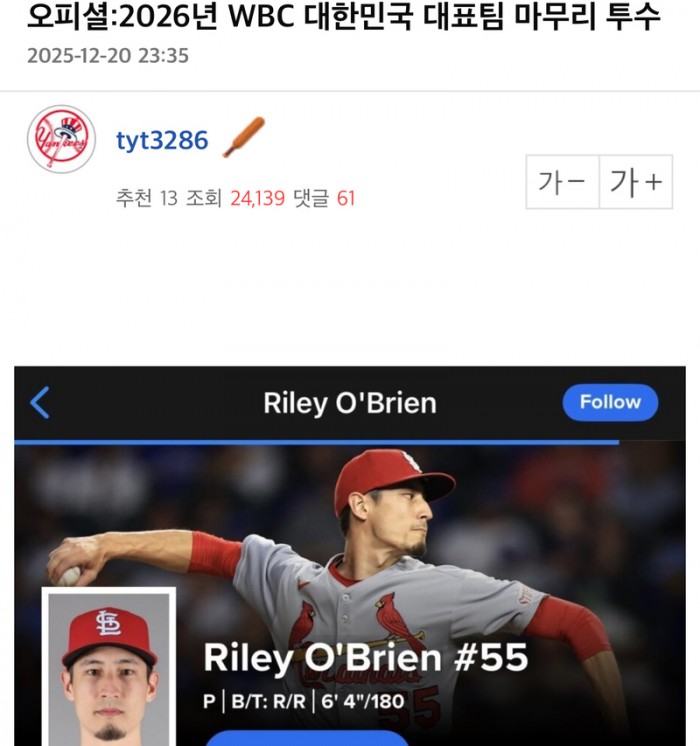The height and width of the screenshot is (746, 700).
Task: Open author tyt3286's profile
Action: [x=162, y=140]
